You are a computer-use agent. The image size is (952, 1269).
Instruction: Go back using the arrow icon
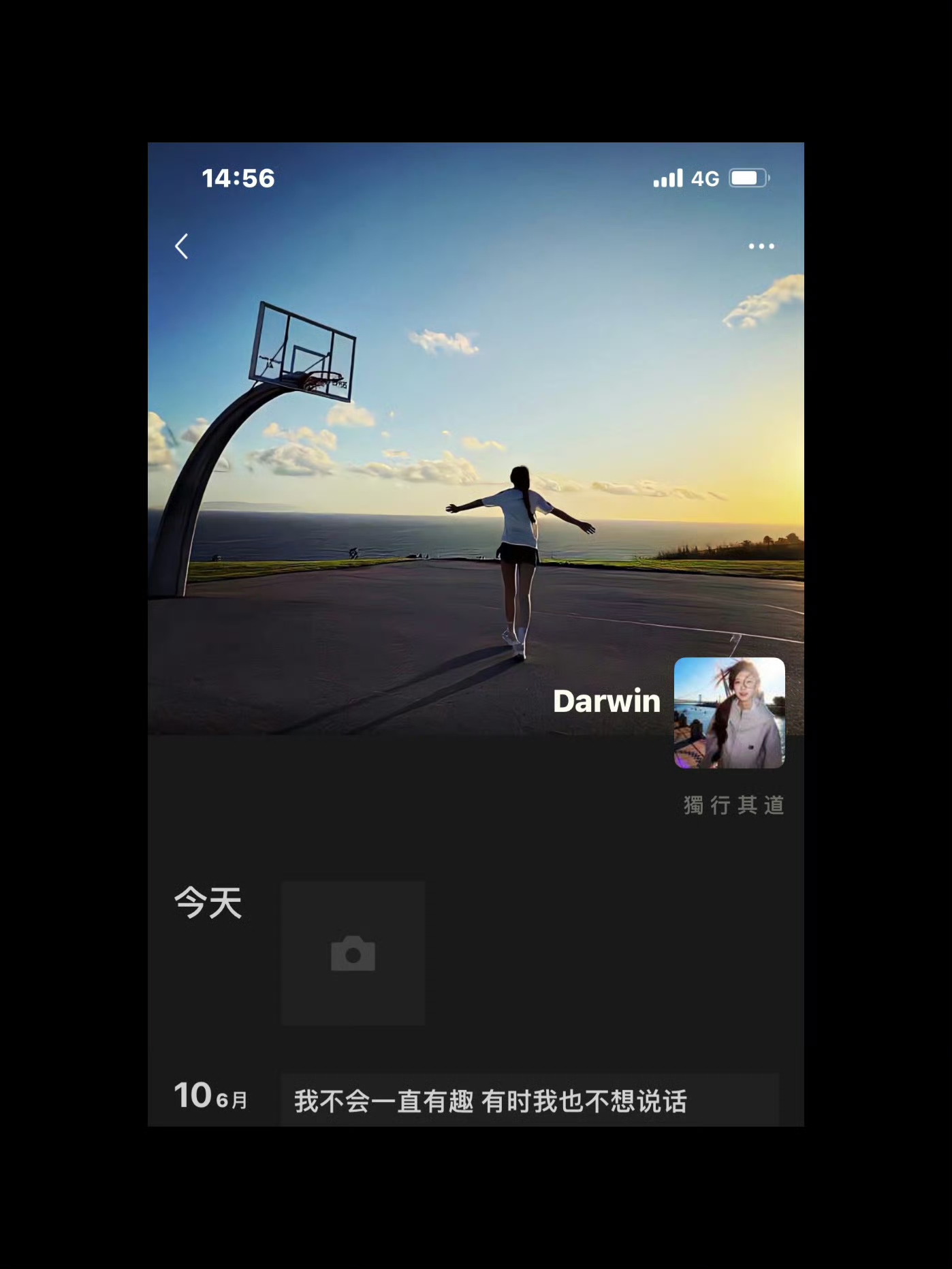pos(182,247)
